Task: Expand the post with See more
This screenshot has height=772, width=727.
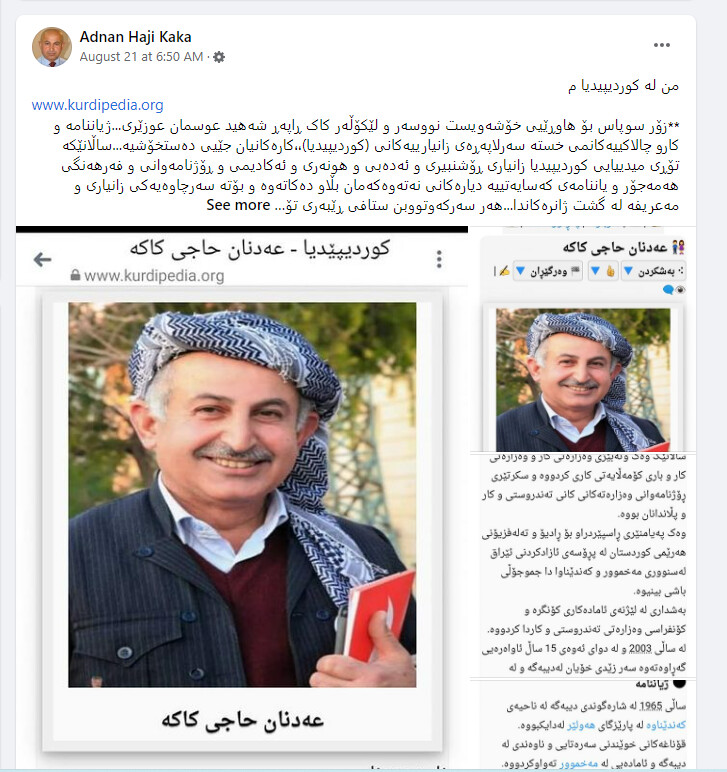Action: point(237,206)
